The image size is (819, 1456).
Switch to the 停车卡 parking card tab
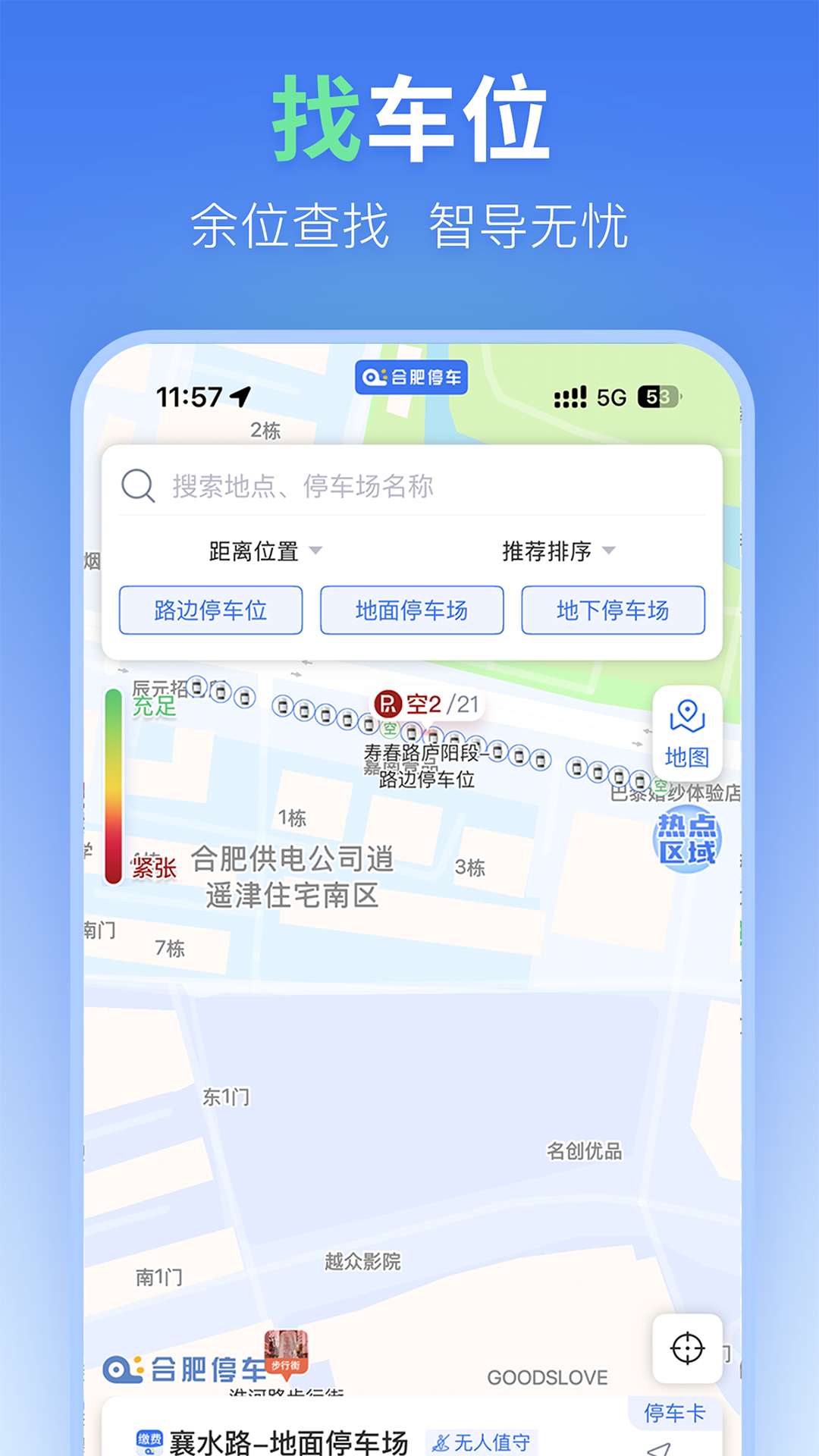click(x=674, y=1412)
